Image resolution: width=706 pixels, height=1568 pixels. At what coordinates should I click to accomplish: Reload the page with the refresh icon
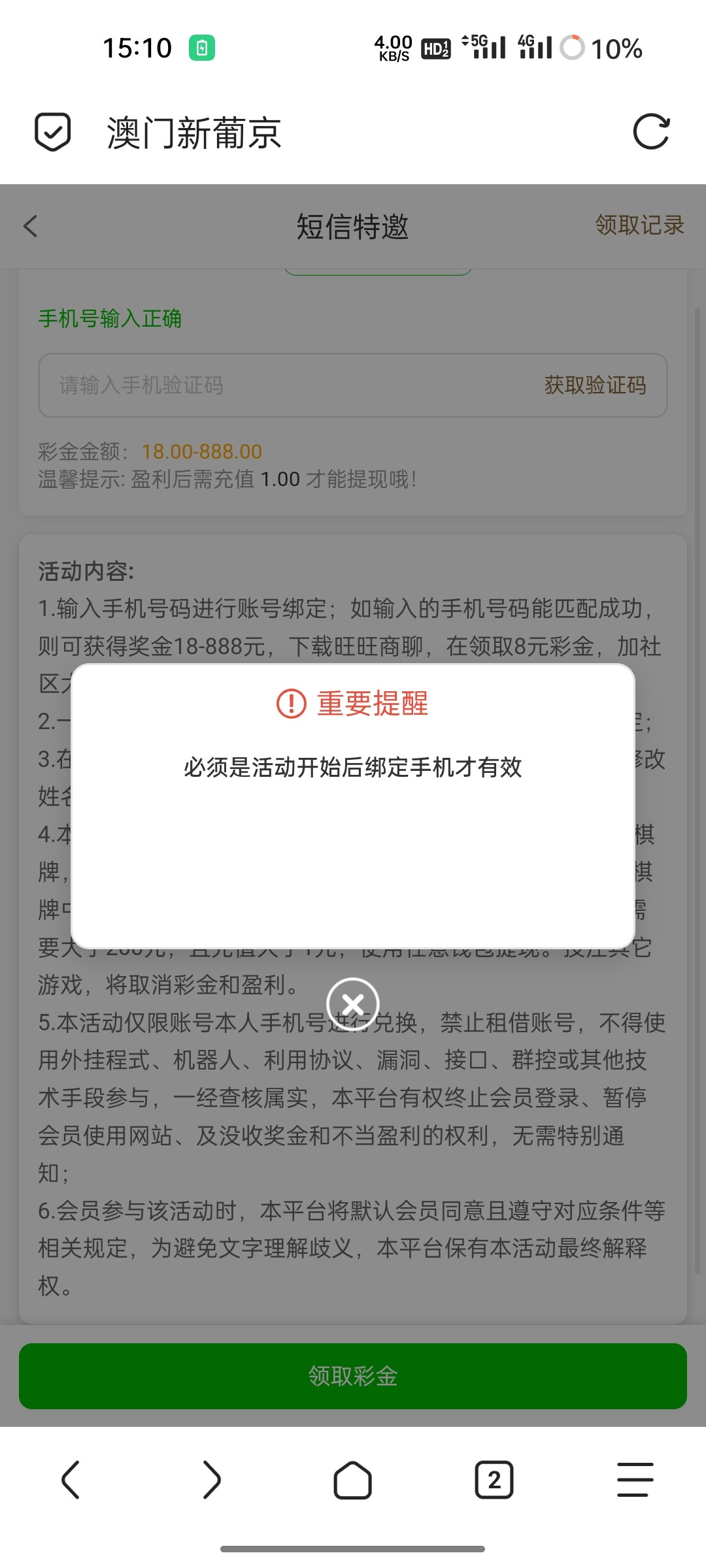click(x=651, y=132)
